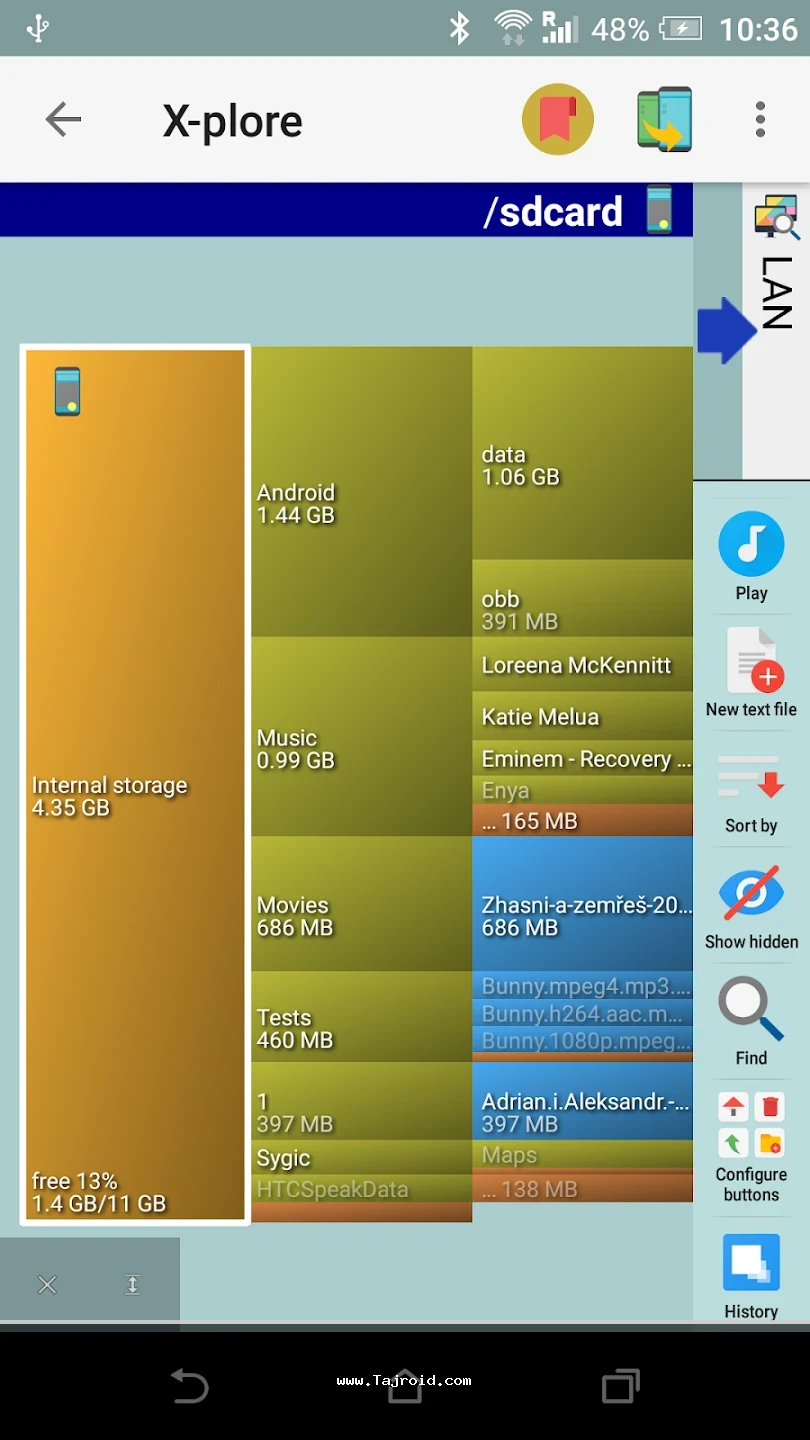
Task: Close the disk map view
Action: tap(47, 1285)
